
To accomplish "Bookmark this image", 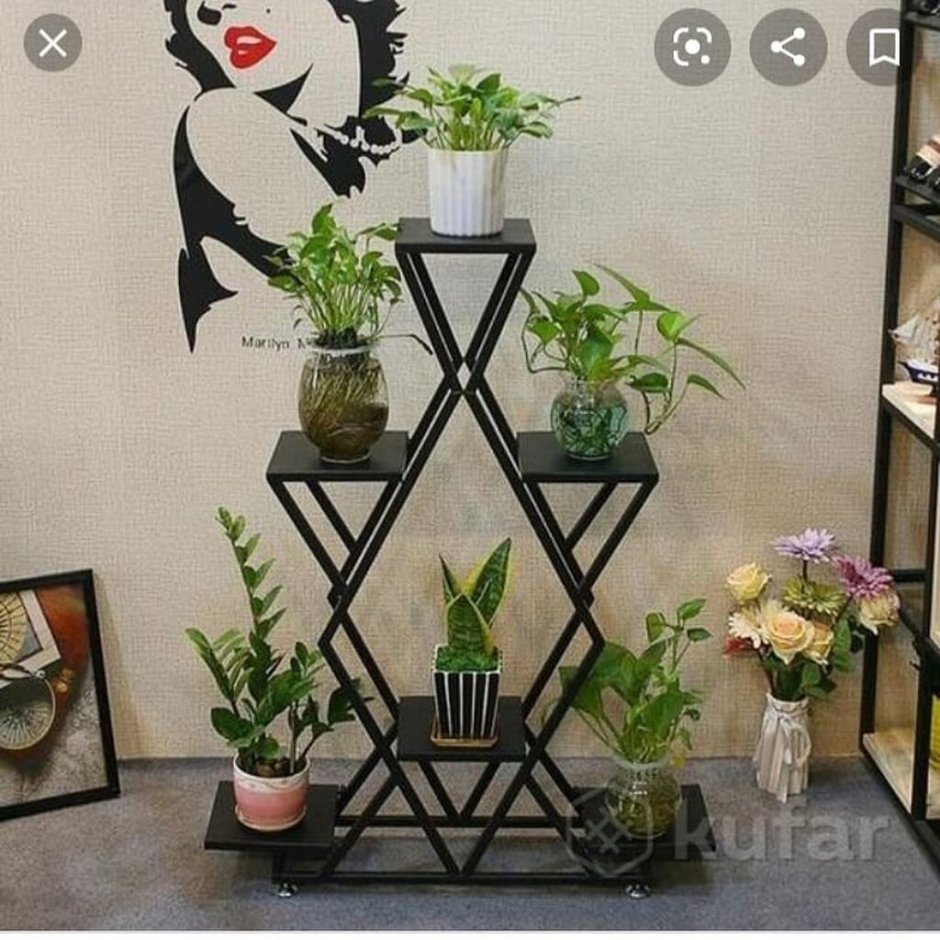I will 883,47.
